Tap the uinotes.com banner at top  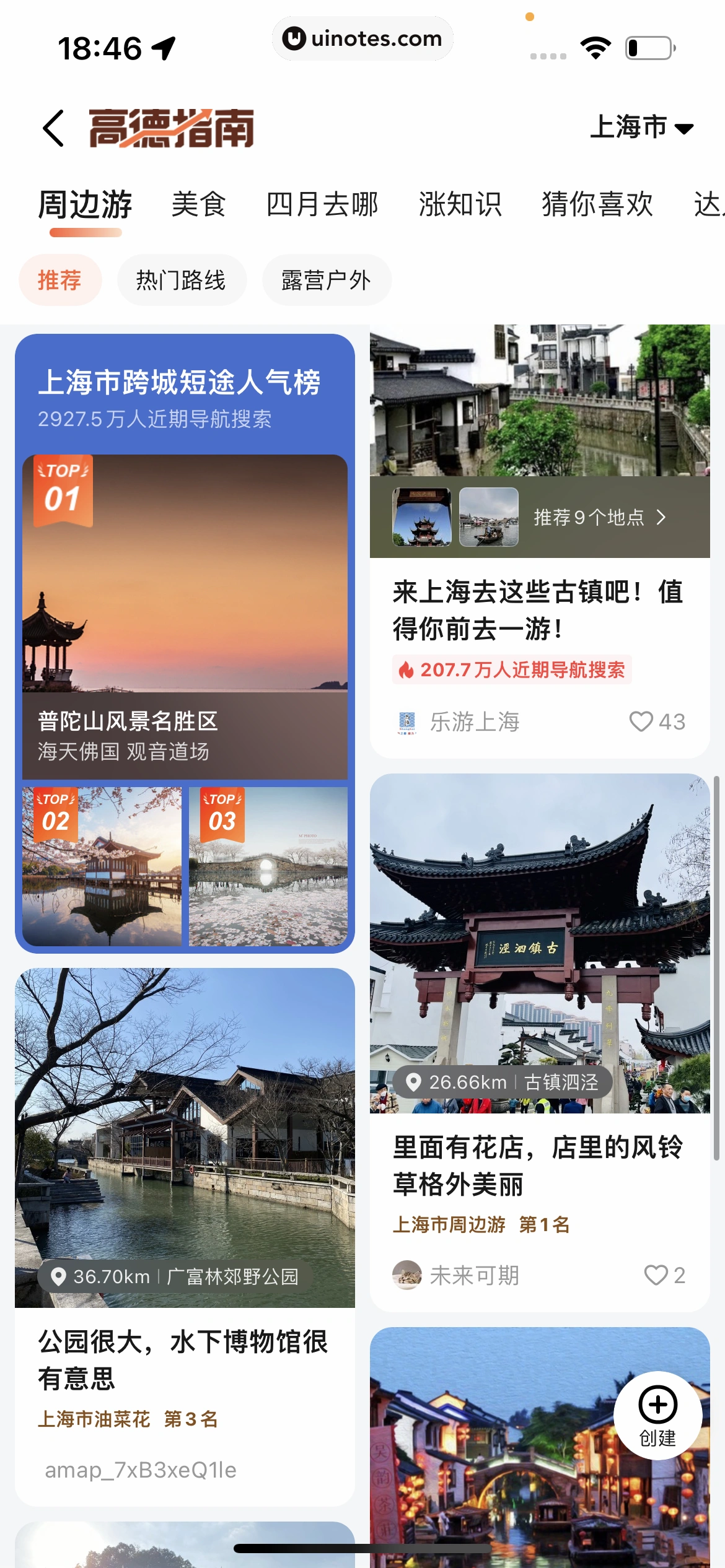pyautogui.click(x=362, y=38)
